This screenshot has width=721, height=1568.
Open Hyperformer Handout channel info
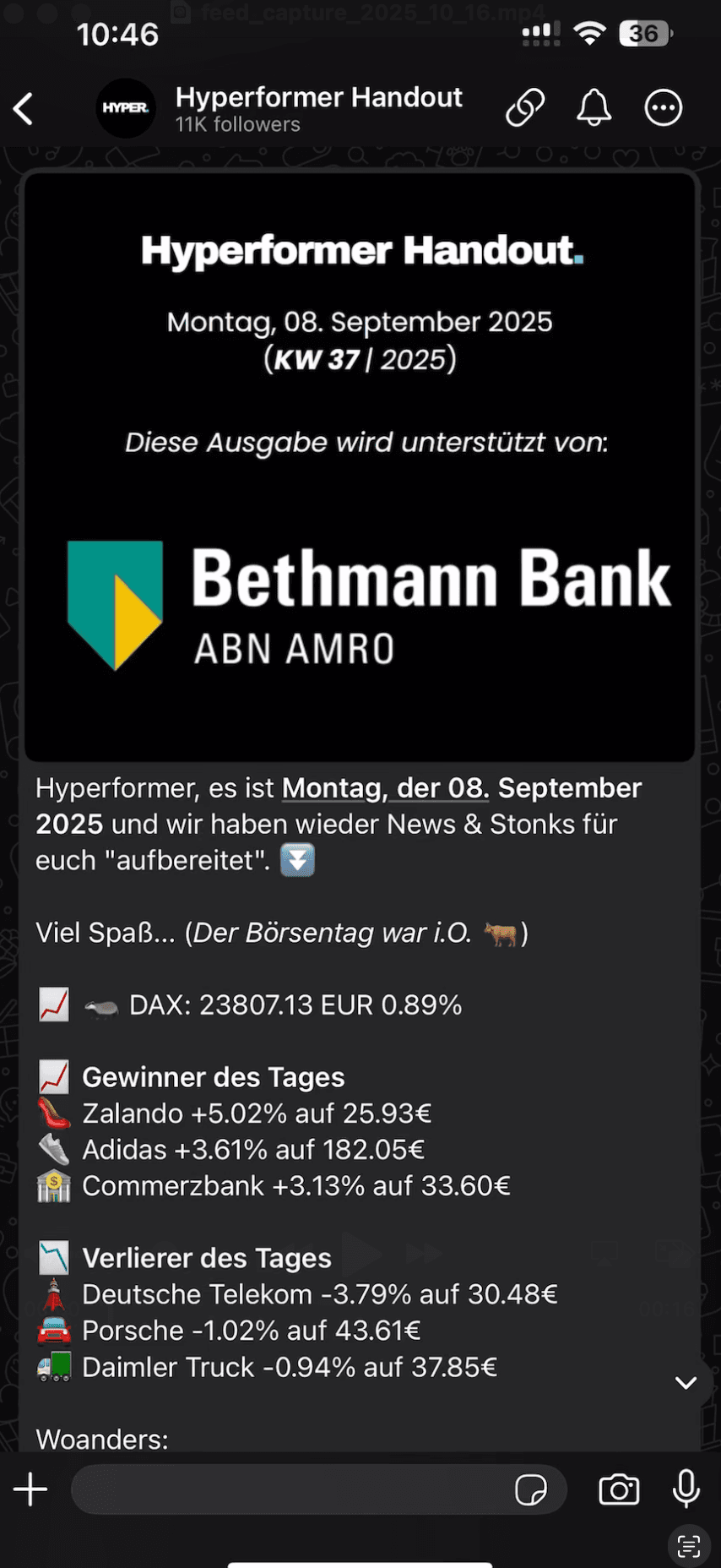pos(318,108)
